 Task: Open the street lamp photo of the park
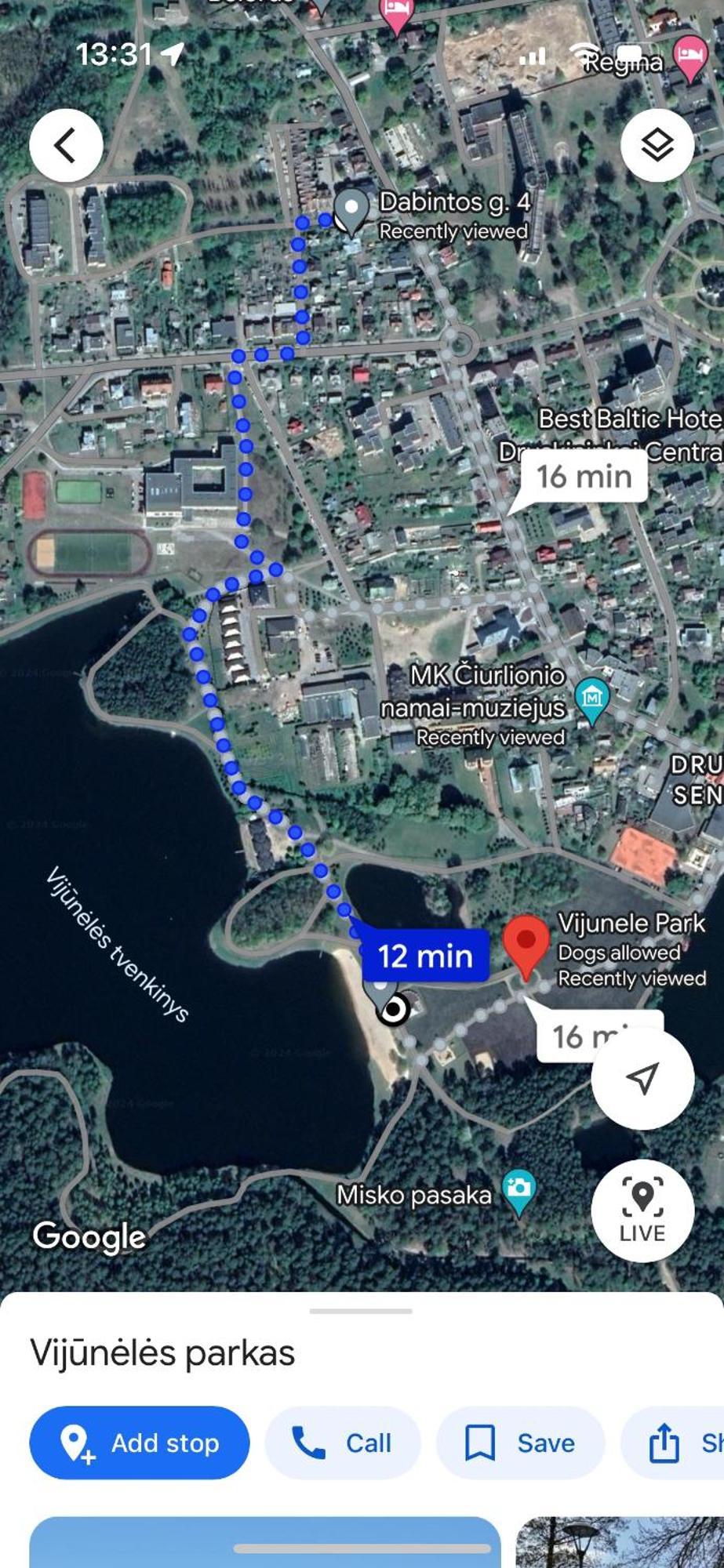620,1543
